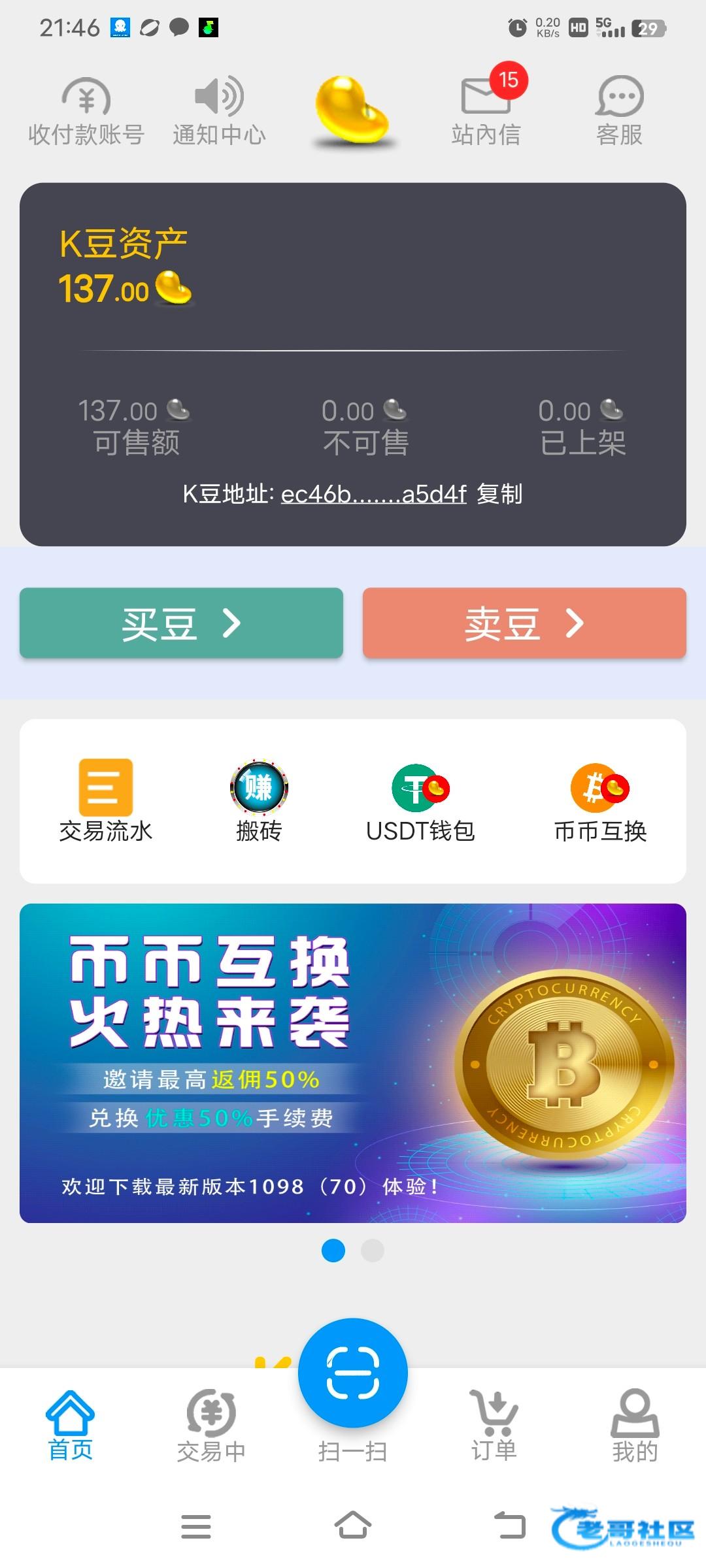This screenshot has height=1568, width=706.
Task: Tap the 卖豆 sell button
Action: coord(524,623)
